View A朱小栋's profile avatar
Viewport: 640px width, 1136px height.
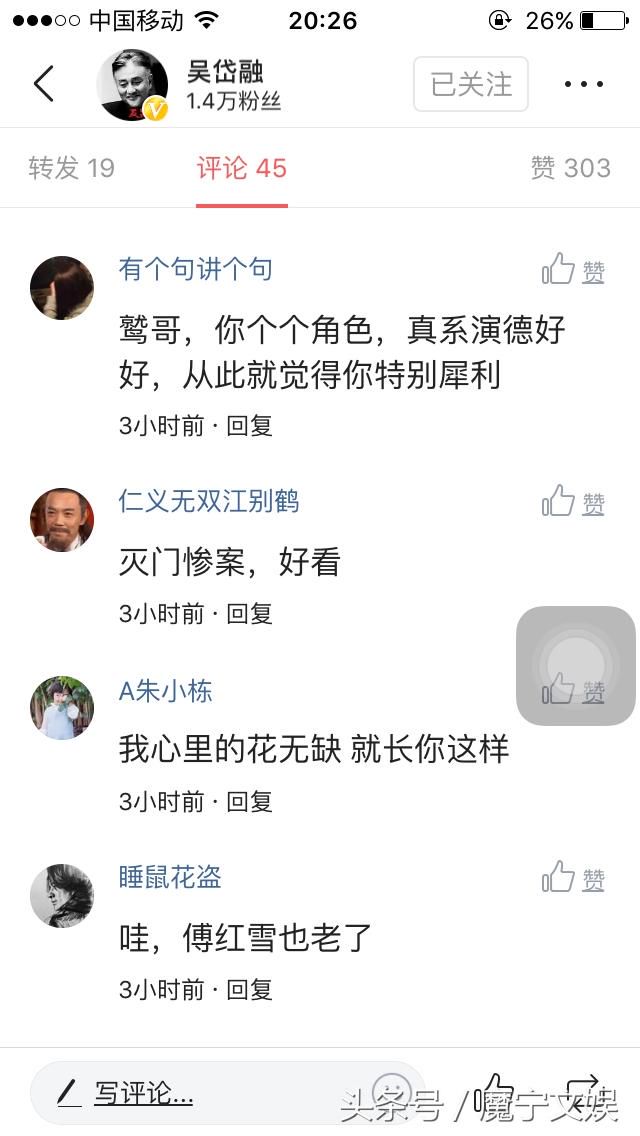coord(62,708)
